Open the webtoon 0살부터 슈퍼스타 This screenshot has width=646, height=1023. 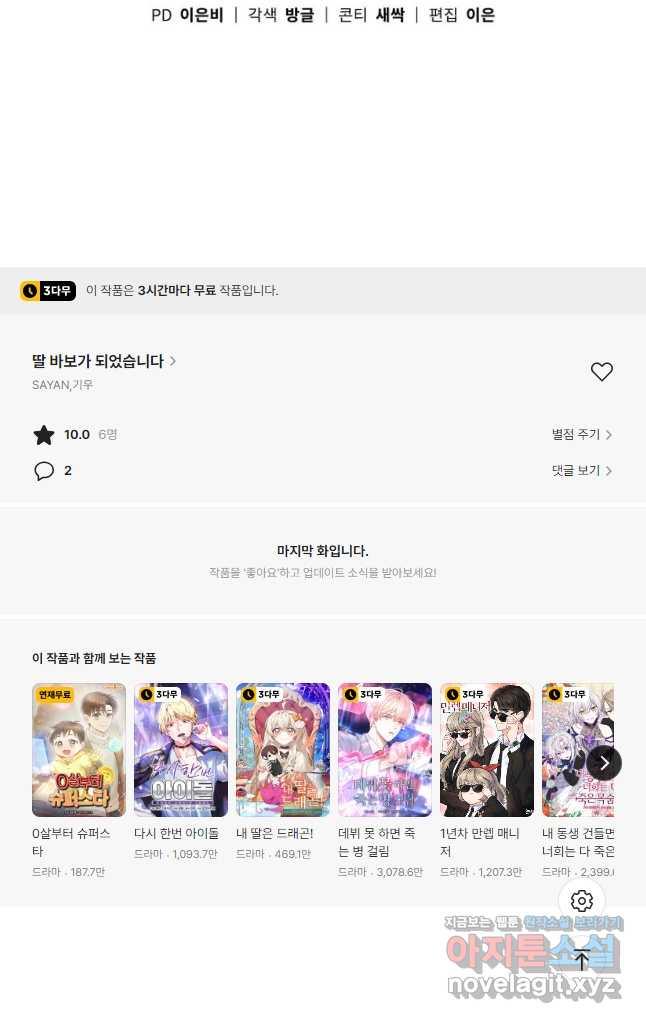(79, 750)
